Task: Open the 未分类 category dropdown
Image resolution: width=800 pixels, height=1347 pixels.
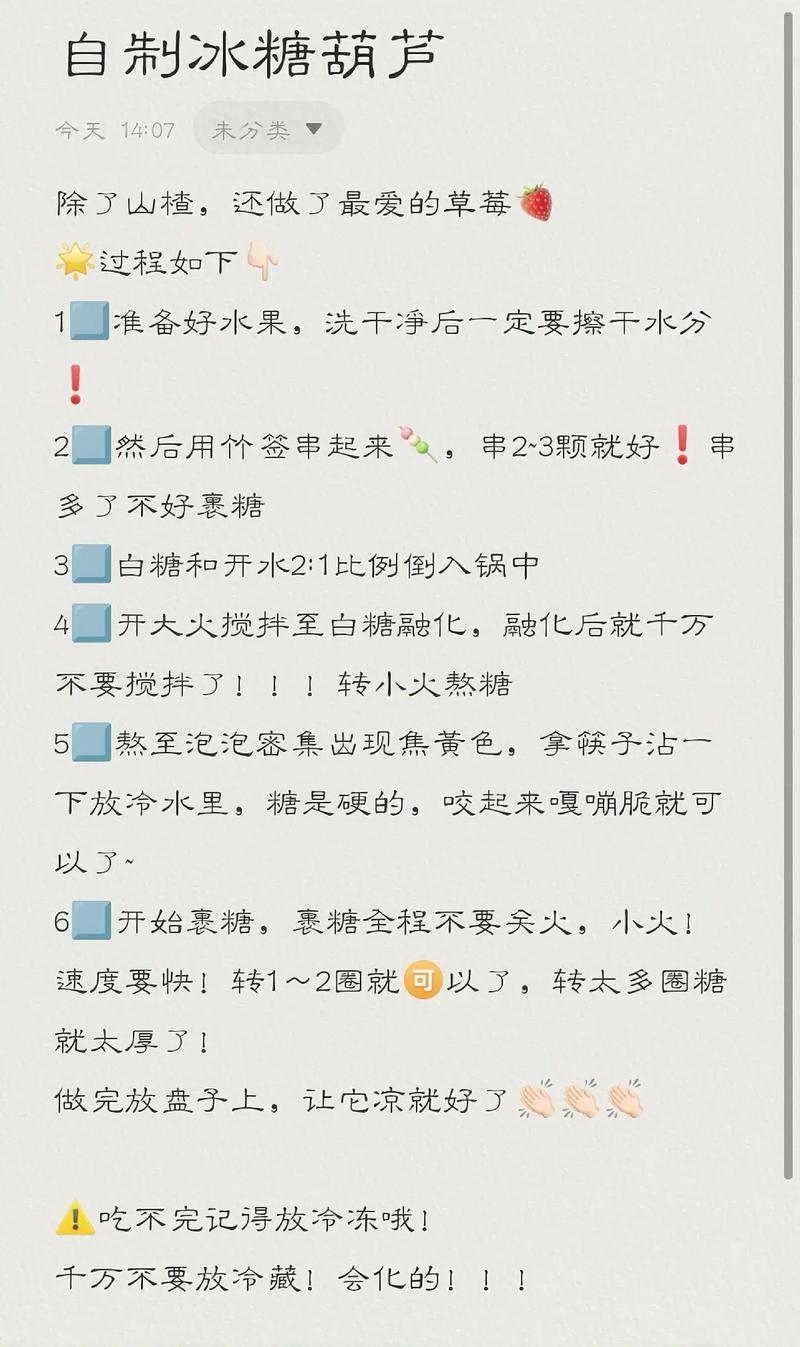Action: tap(268, 129)
